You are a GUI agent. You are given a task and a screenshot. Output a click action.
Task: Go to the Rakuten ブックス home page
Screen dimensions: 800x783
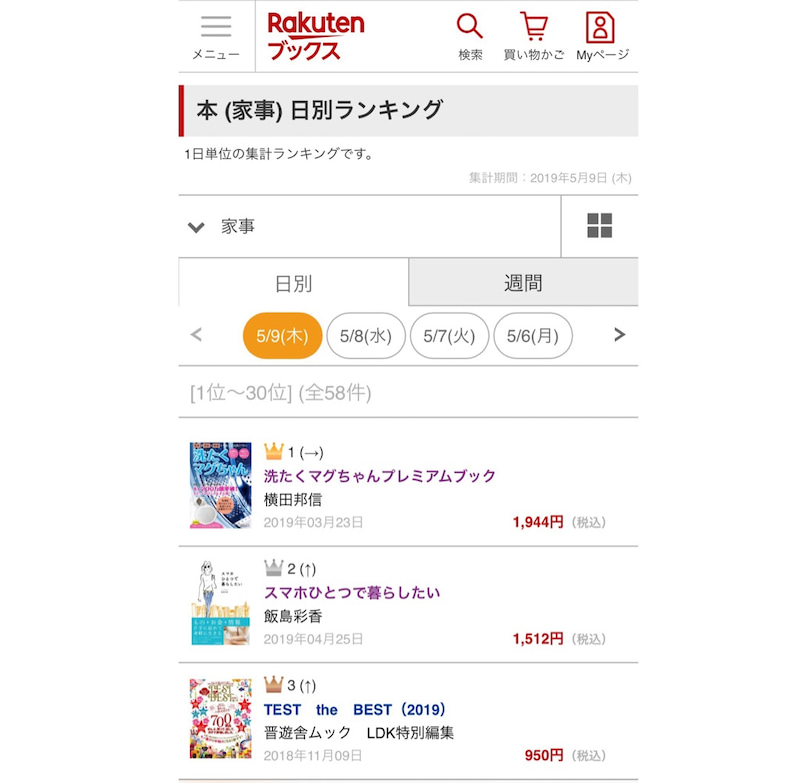point(315,36)
